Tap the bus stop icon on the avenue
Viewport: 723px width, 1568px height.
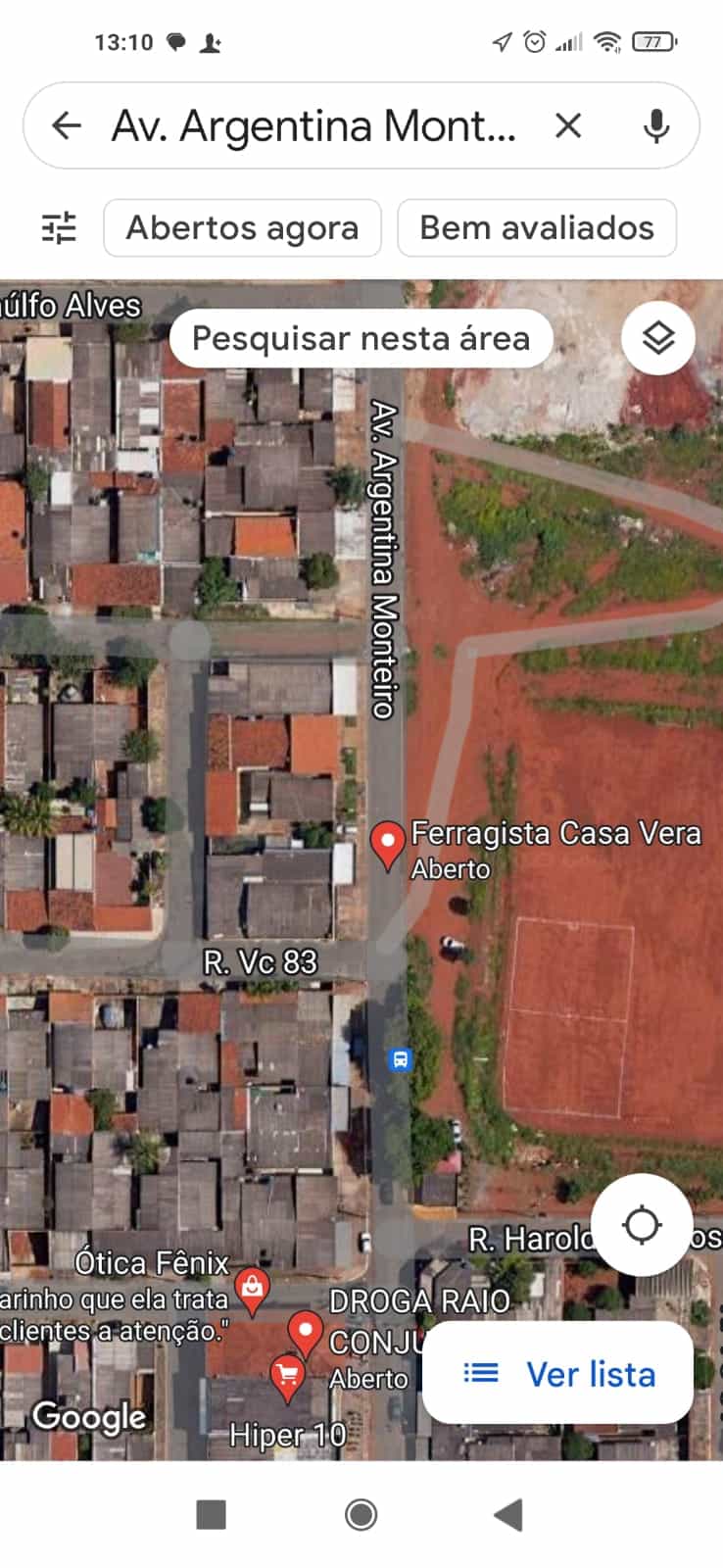coord(400,1059)
